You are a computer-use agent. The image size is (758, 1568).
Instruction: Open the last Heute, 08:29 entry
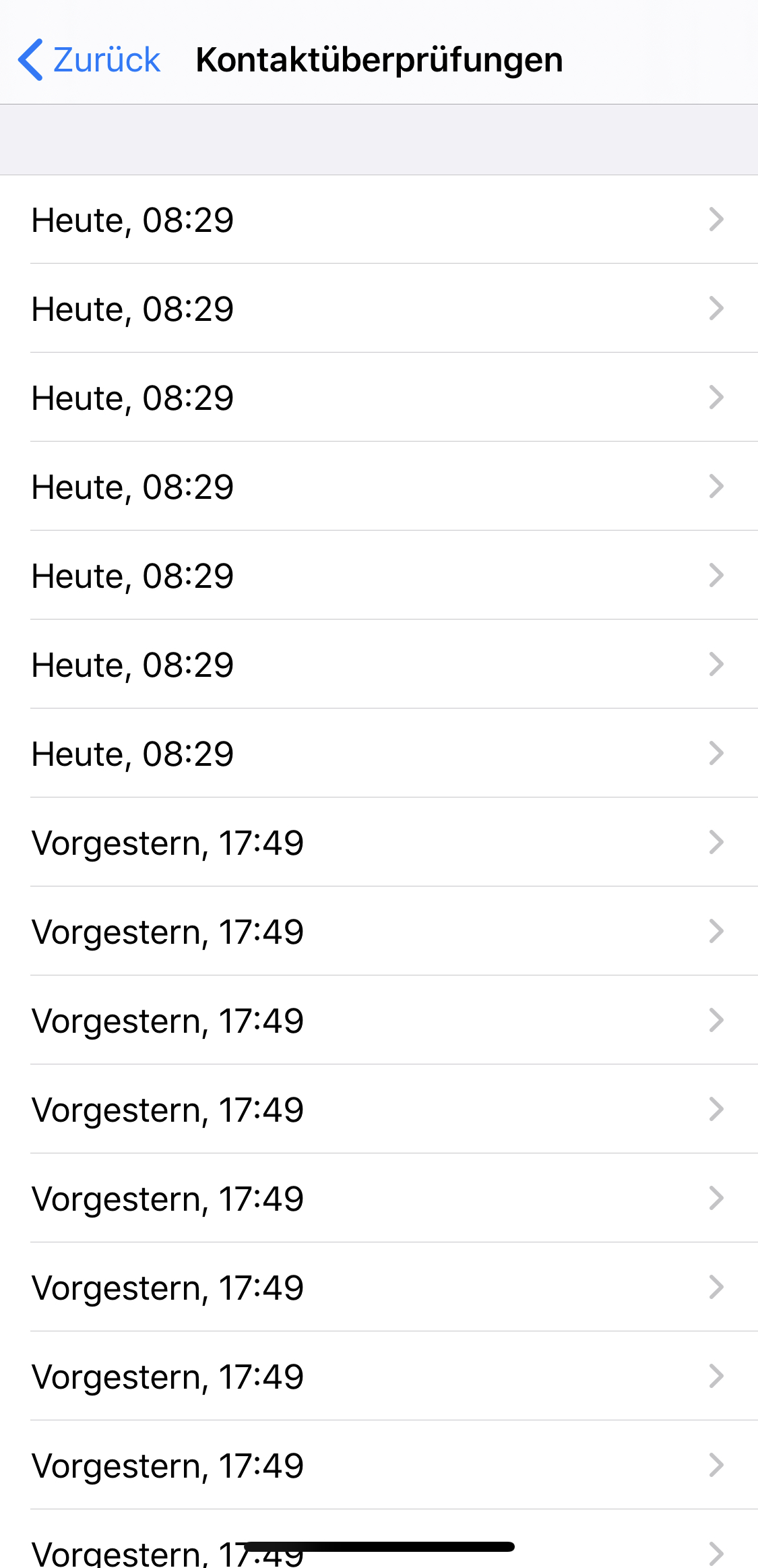click(x=377, y=754)
